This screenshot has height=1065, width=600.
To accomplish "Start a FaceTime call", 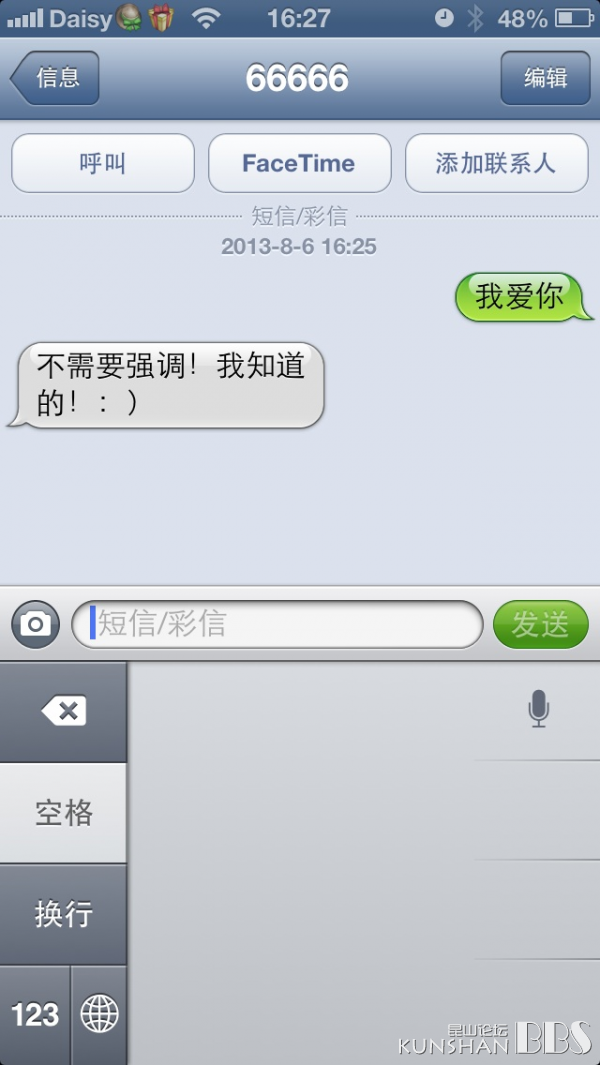I will pyautogui.click(x=300, y=163).
